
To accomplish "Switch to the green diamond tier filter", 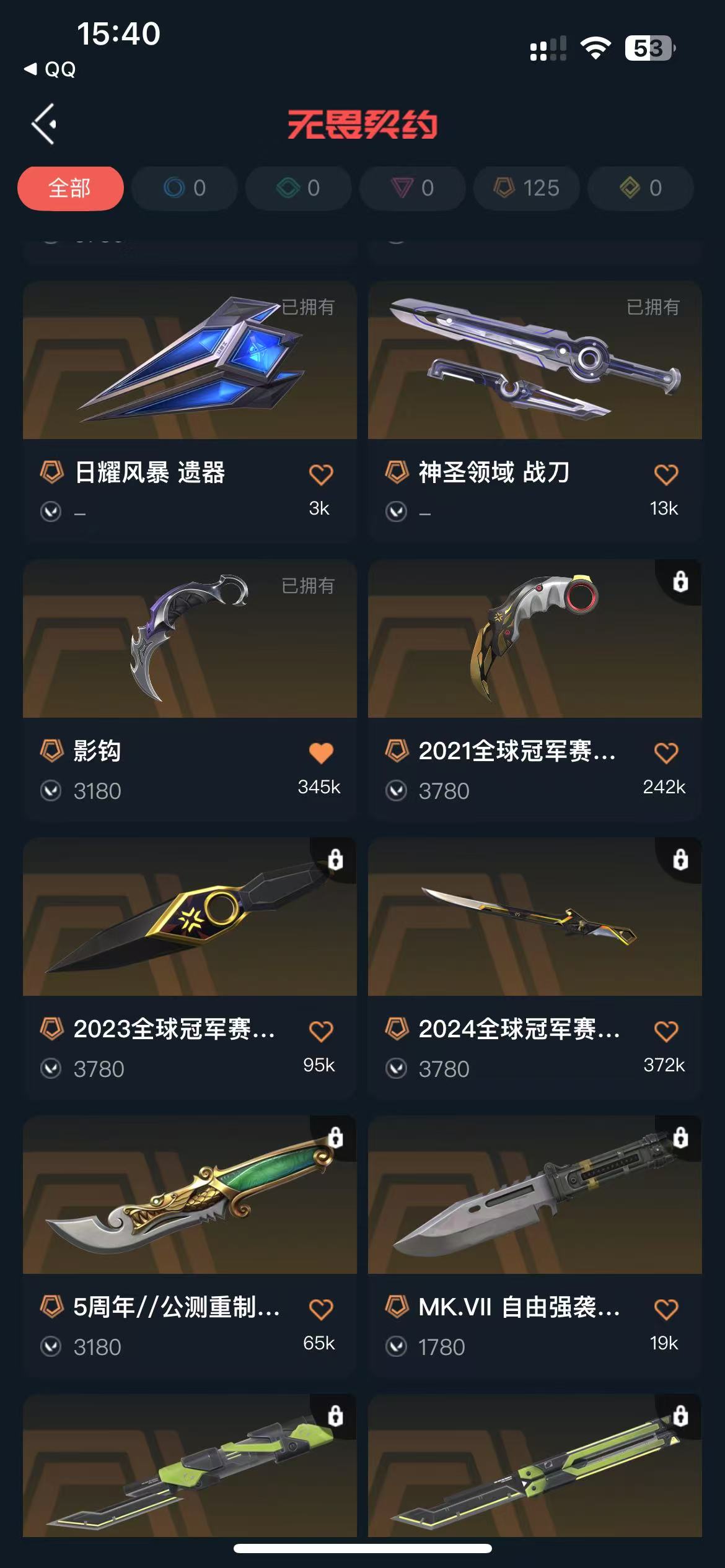I will (298, 188).
